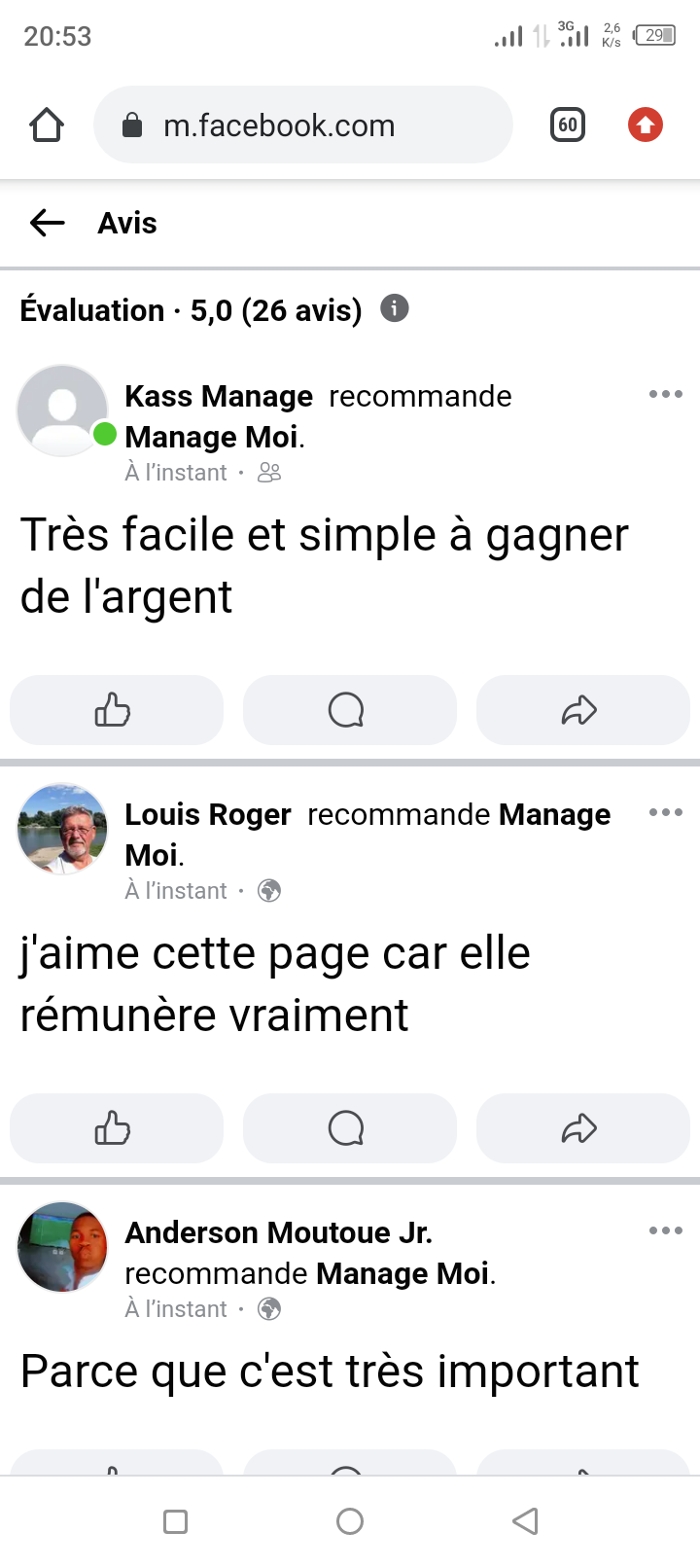Screen dimensions: 700x1568
Task: View Louis Roger's profile
Action: point(208,814)
